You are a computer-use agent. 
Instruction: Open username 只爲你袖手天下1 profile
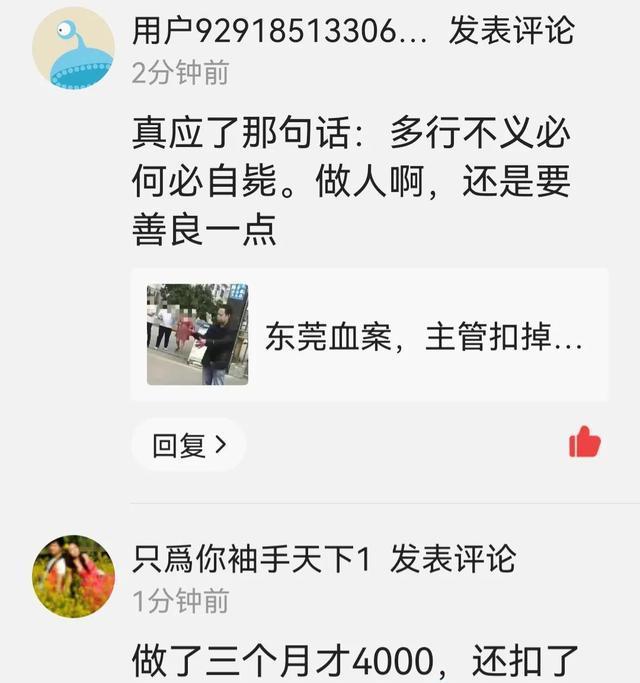252,558
